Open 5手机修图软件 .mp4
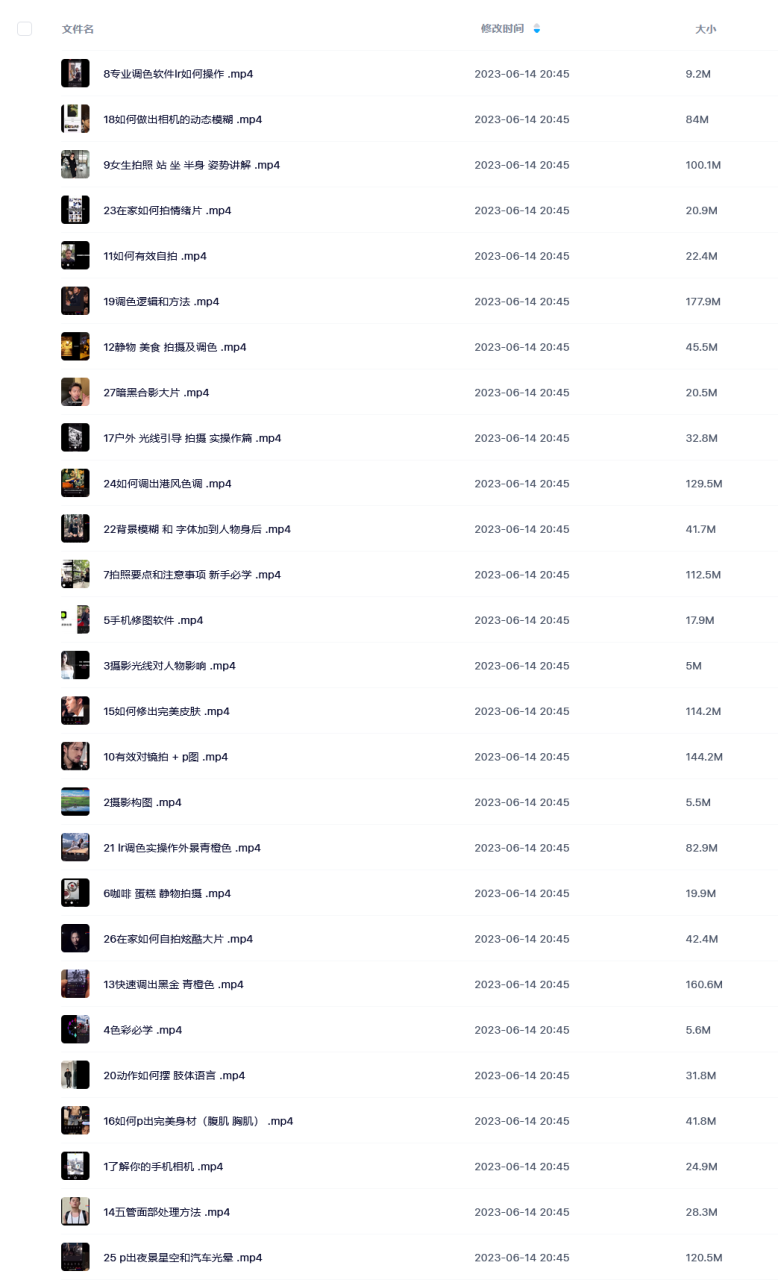The width and height of the screenshot is (778, 1280). coord(153,620)
